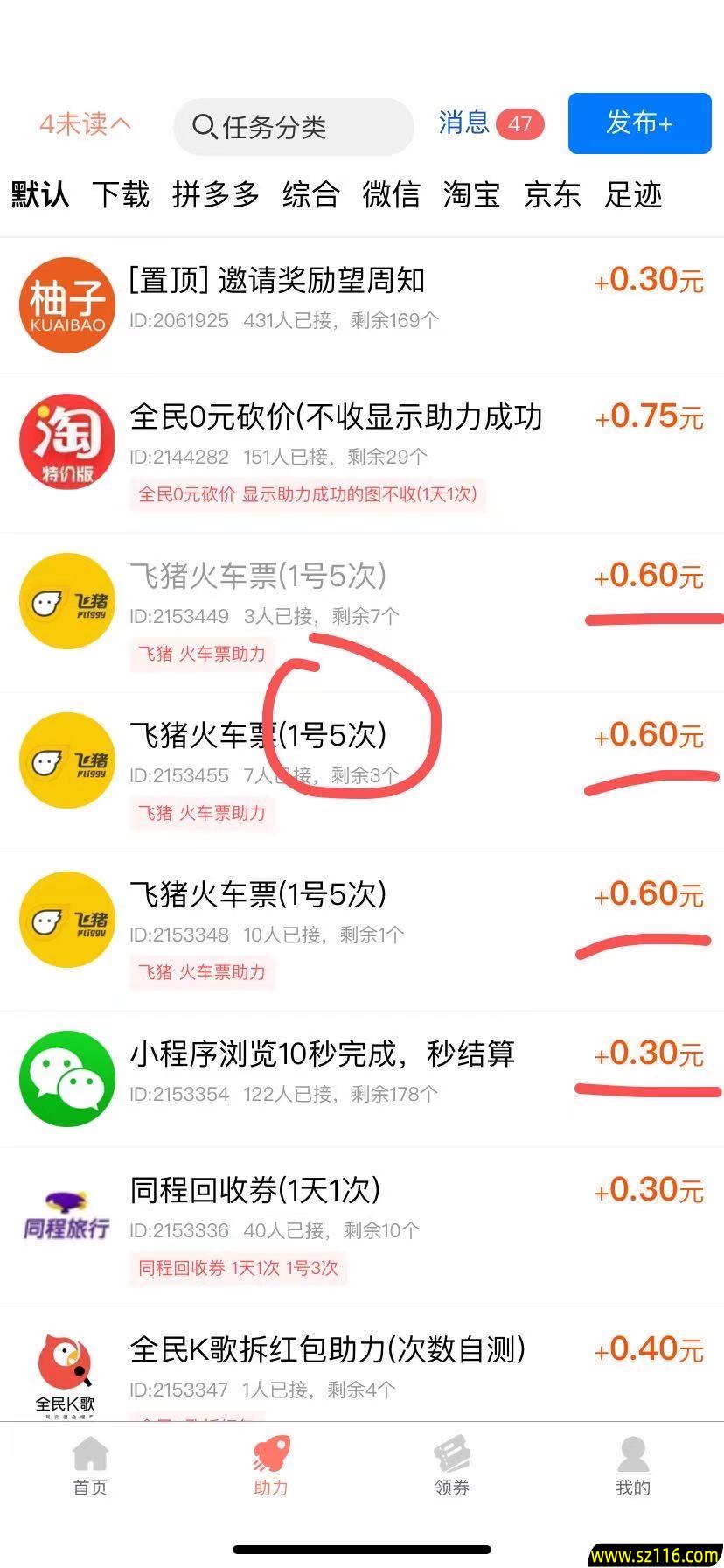Image resolution: width=724 pixels, height=1568 pixels.
Task: Select the 微信 category tab
Action: [391, 193]
